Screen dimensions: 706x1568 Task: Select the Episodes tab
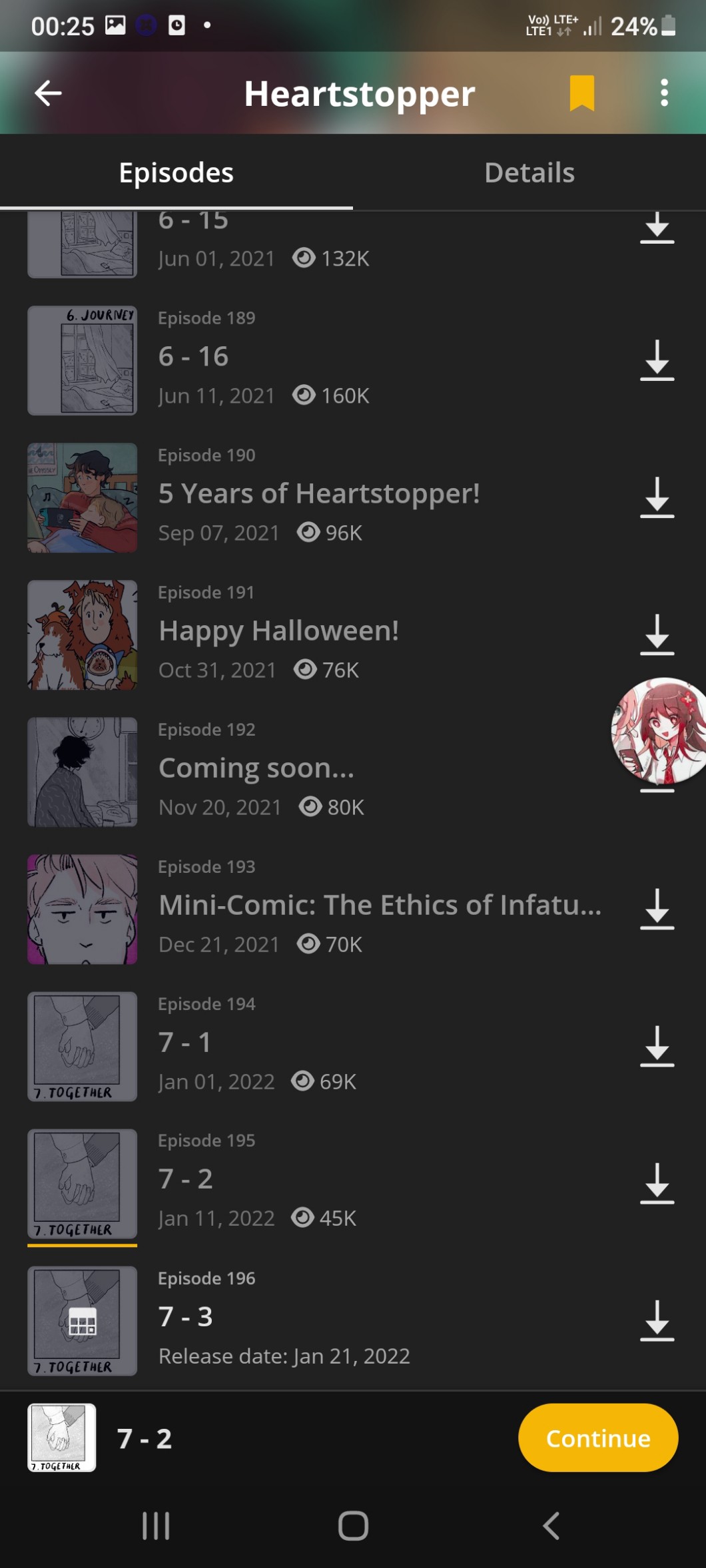176,173
